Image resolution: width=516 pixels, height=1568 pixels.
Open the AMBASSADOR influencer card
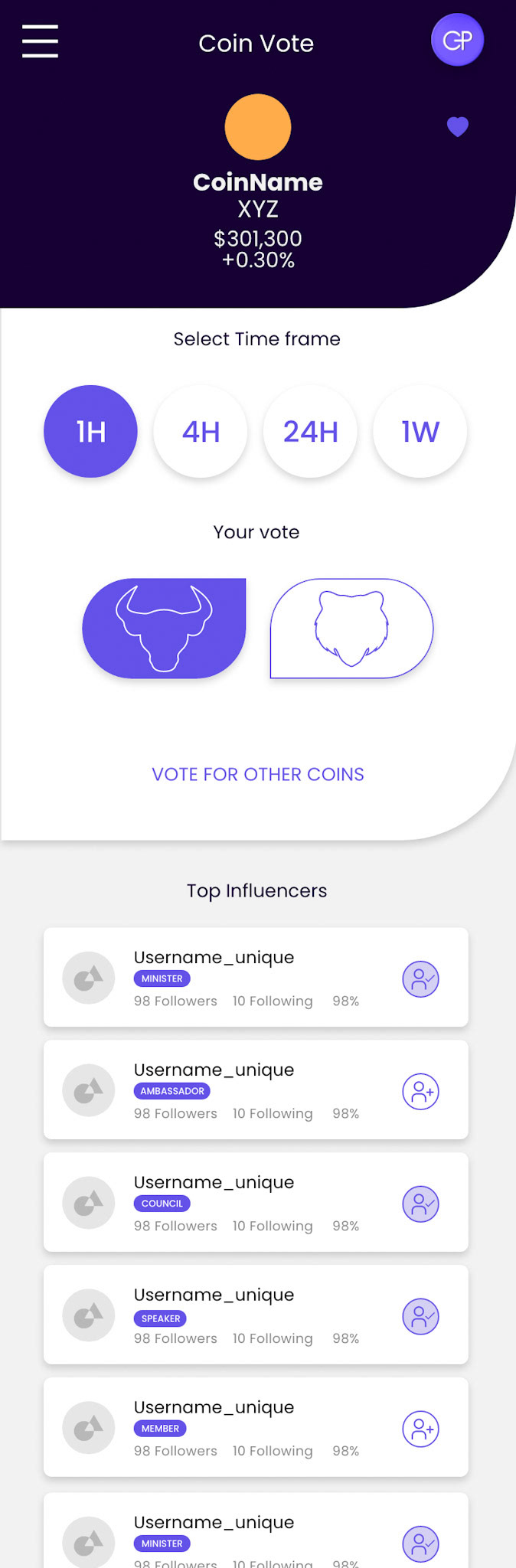coord(256,1089)
